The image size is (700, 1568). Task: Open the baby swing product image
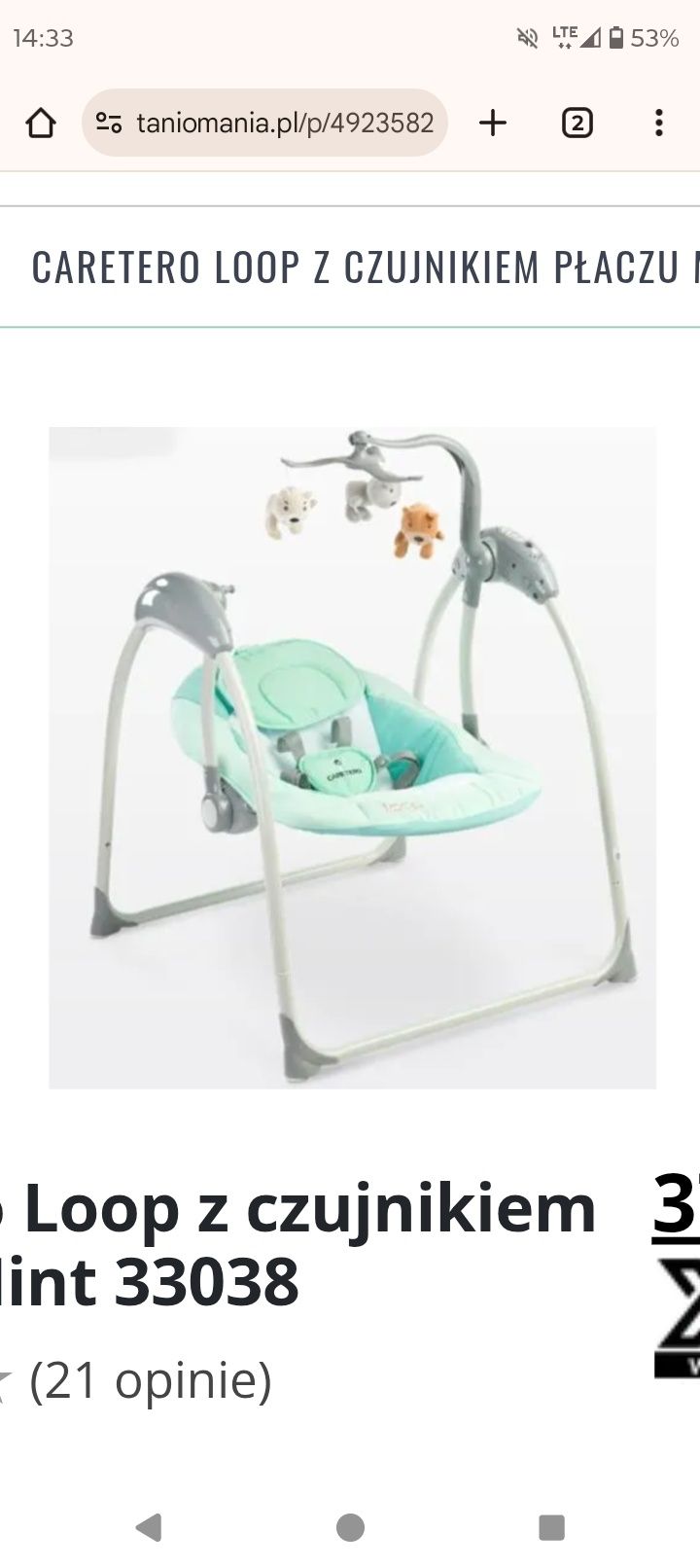(352, 757)
